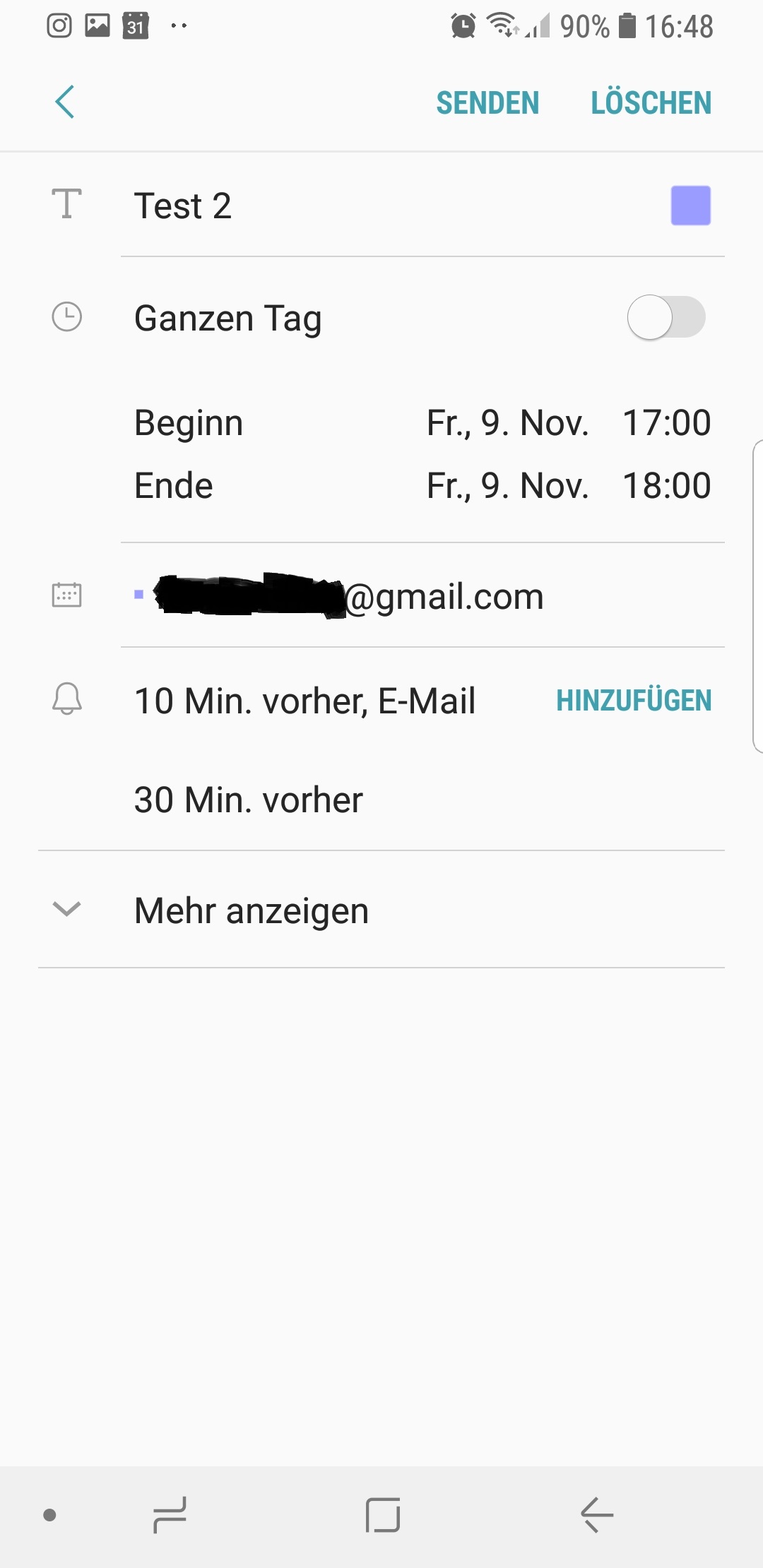
Task: Open recent apps from the navigation bar
Action: tap(170, 1515)
